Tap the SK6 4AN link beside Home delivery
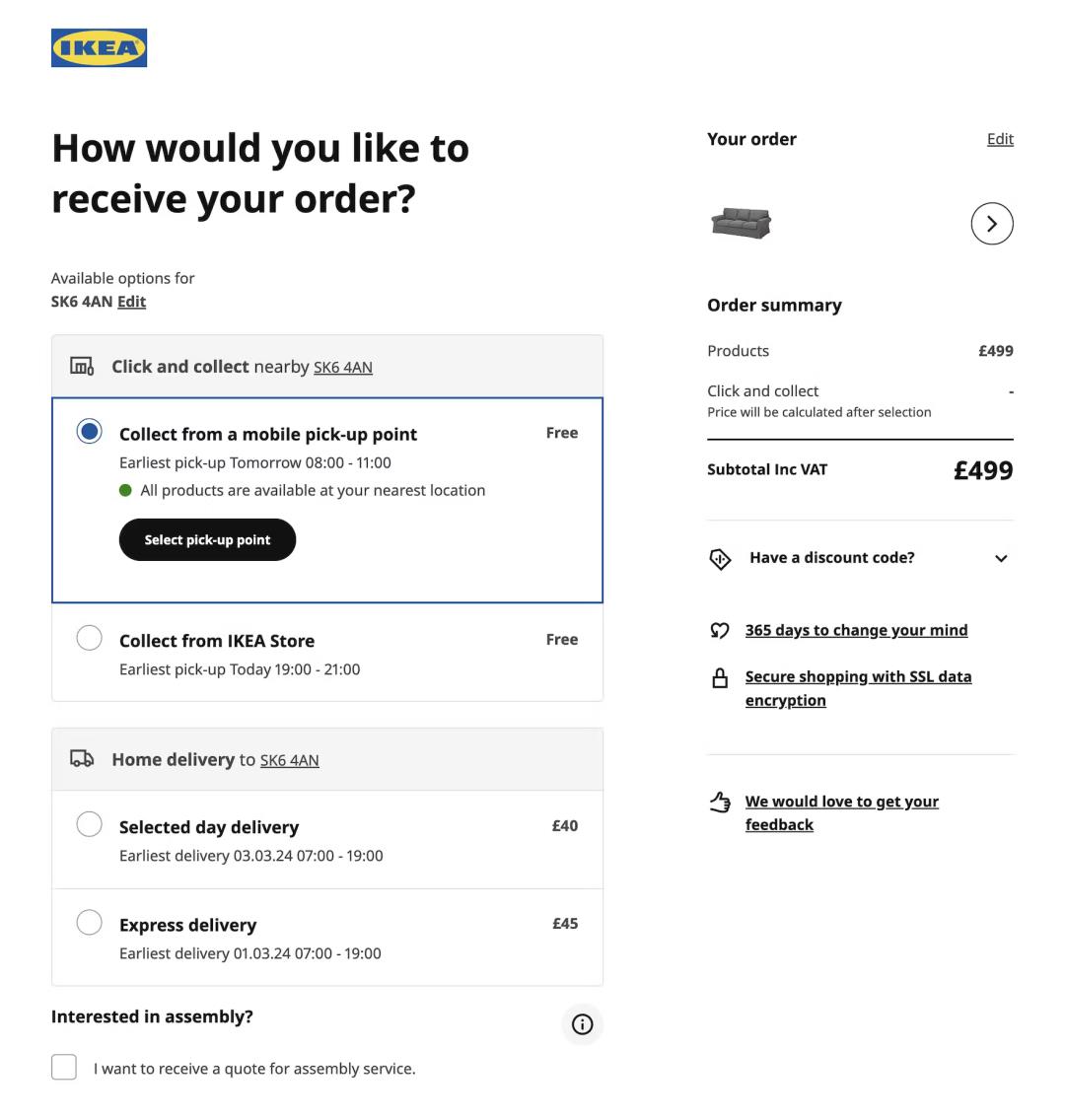Image resolution: width=1065 pixels, height=1120 pixels. [x=289, y=760]
